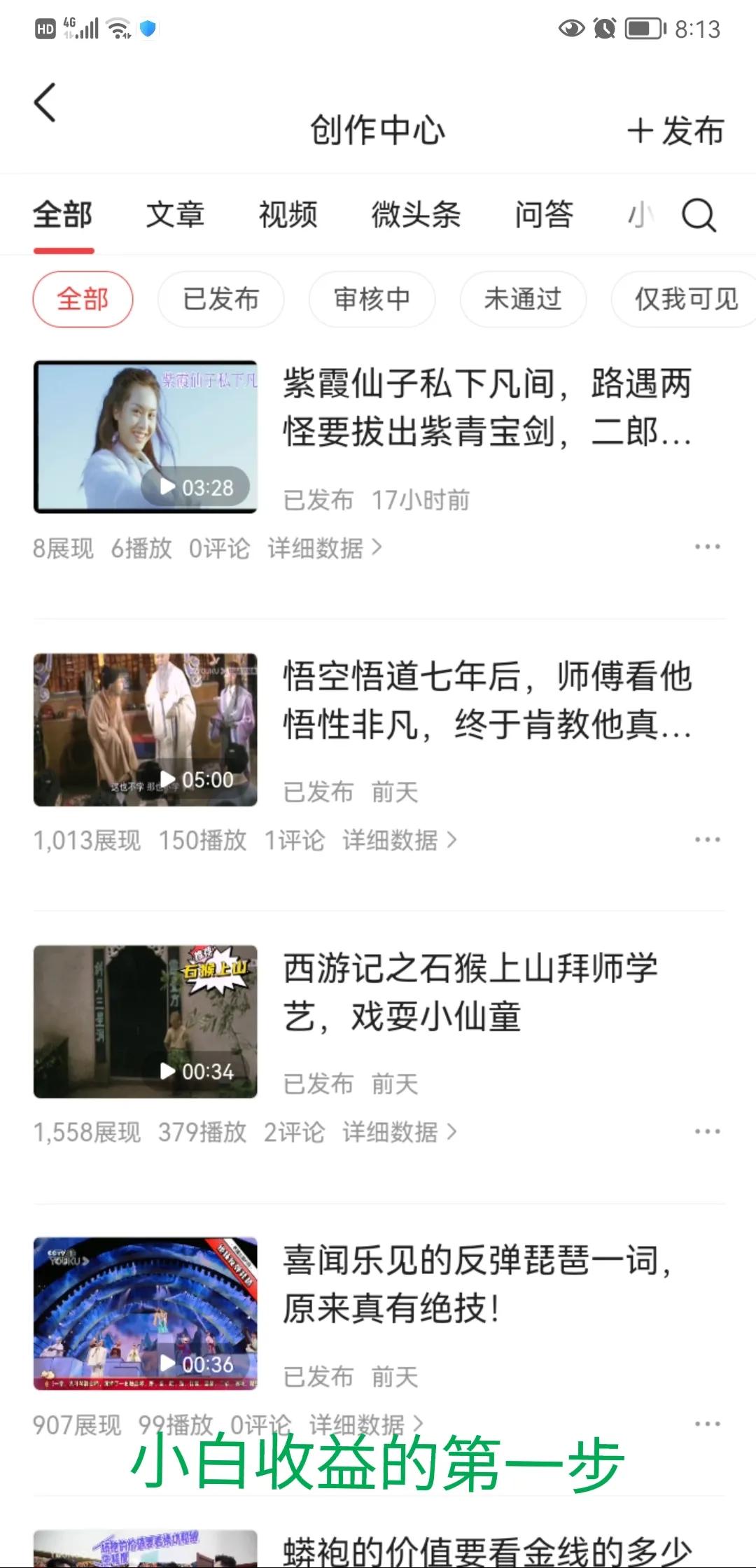Switch to the 视频 tab
This screenshot has width=756, height=1568.
tap(288, 215)
